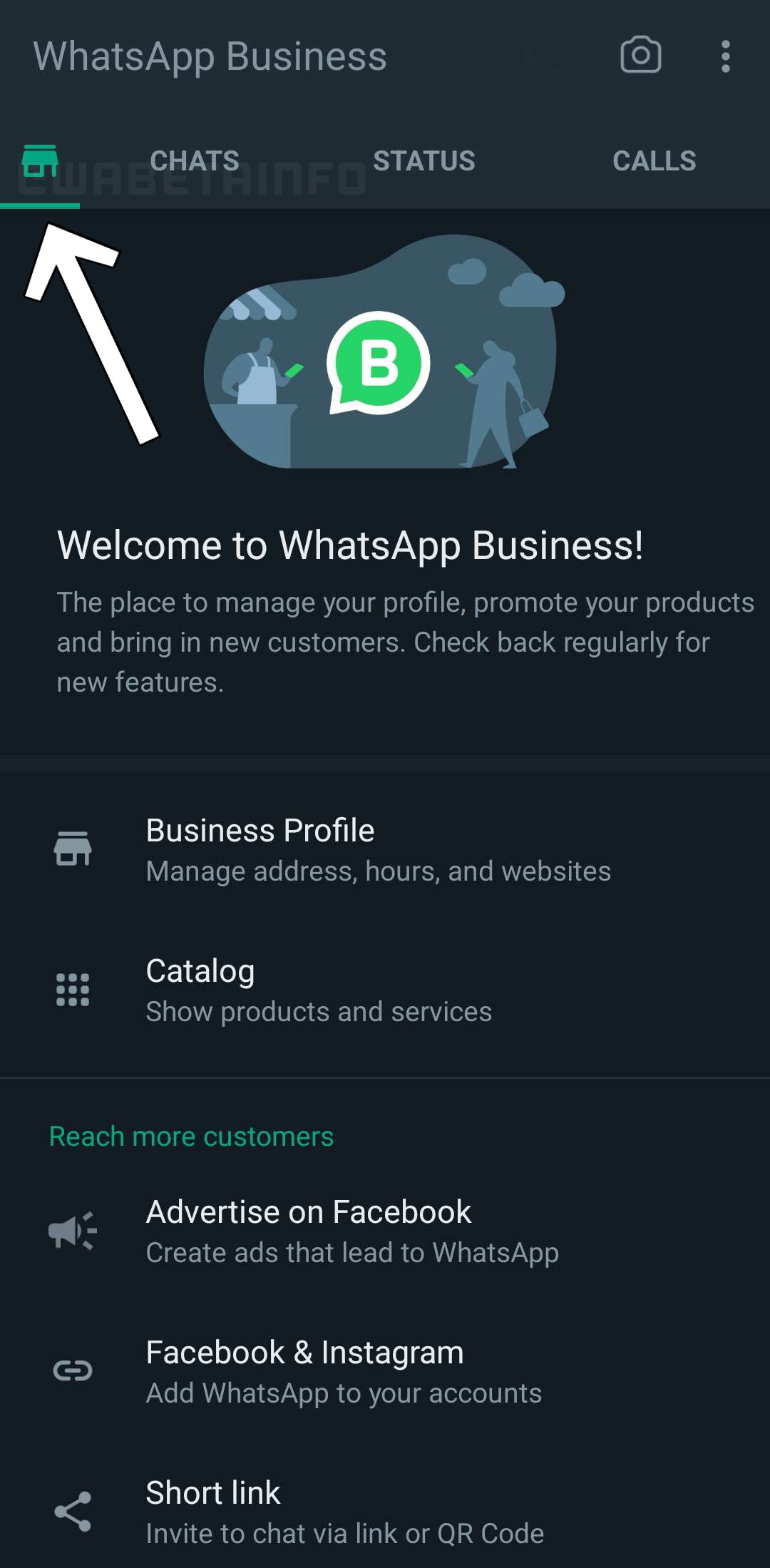Open the three-dot overflow menu
770x1568 pixels.
point(725,56)
